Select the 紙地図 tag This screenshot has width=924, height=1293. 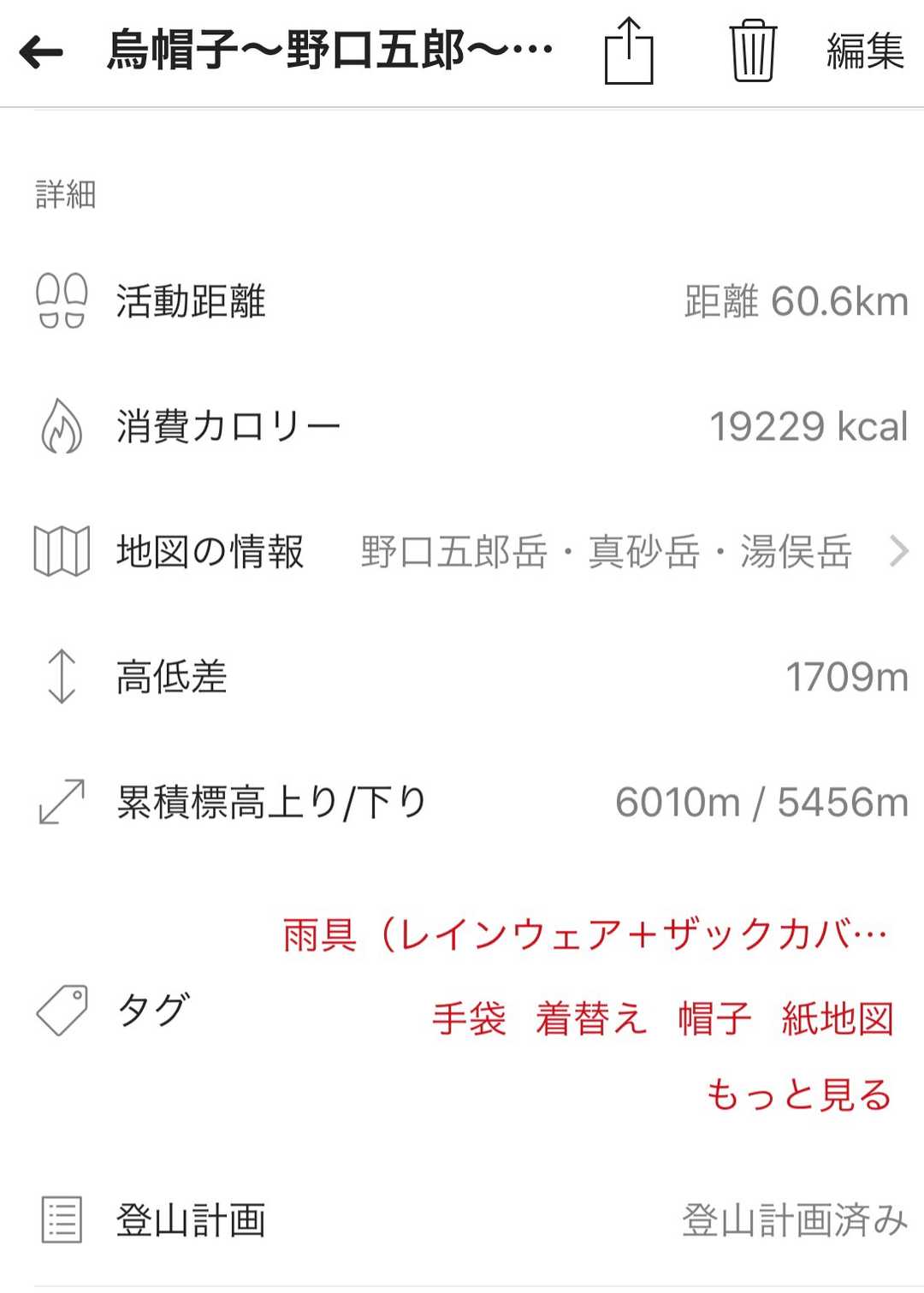[x=838, y=1019]
